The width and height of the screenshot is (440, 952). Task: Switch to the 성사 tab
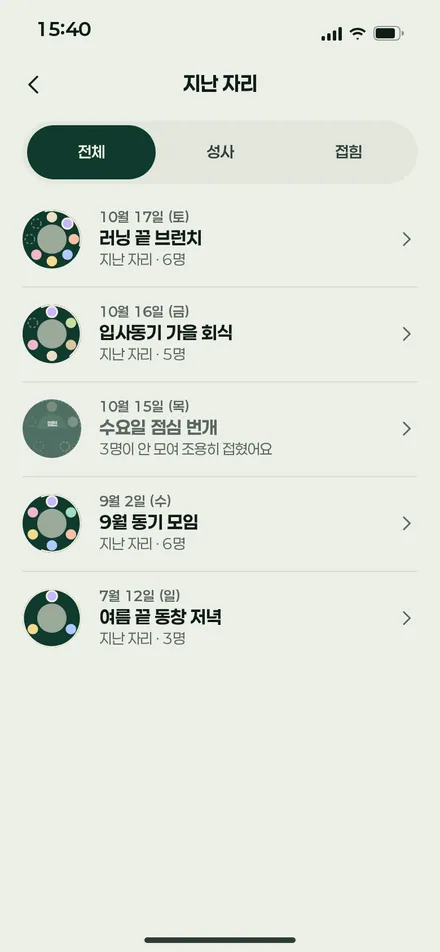click(x=220, y=152)
